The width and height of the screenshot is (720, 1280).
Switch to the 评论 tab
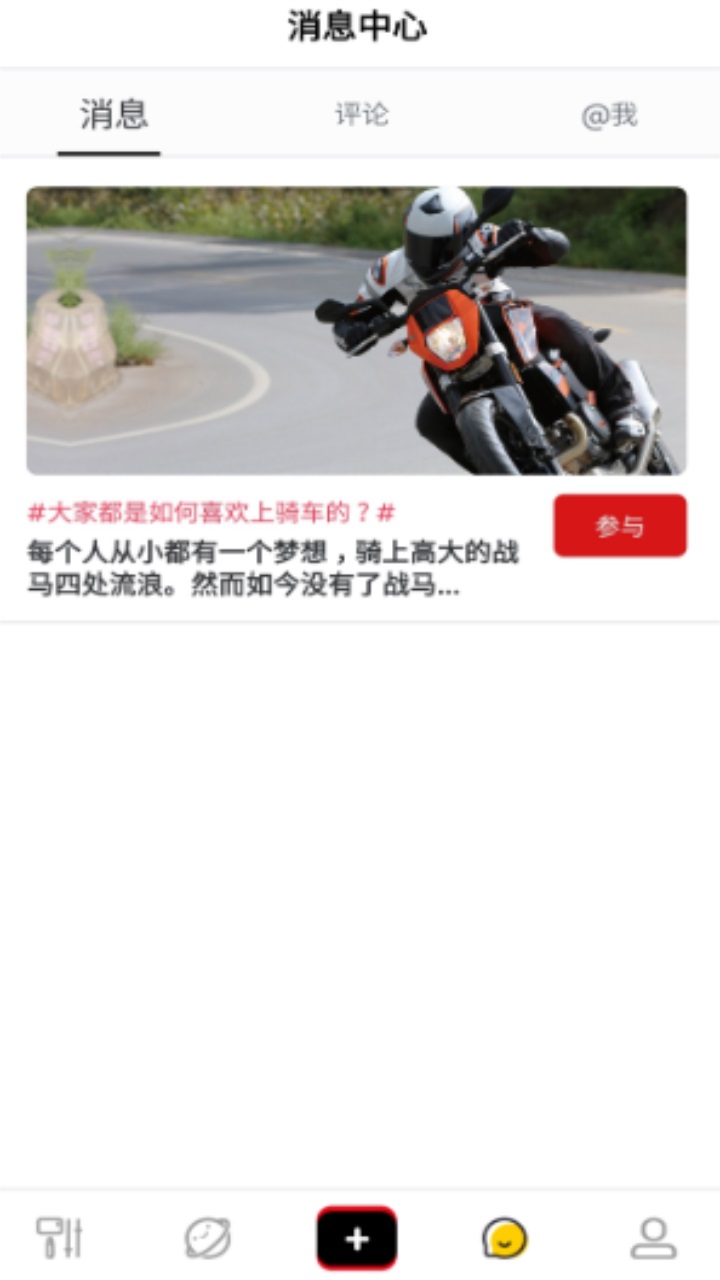click(361, 115)
